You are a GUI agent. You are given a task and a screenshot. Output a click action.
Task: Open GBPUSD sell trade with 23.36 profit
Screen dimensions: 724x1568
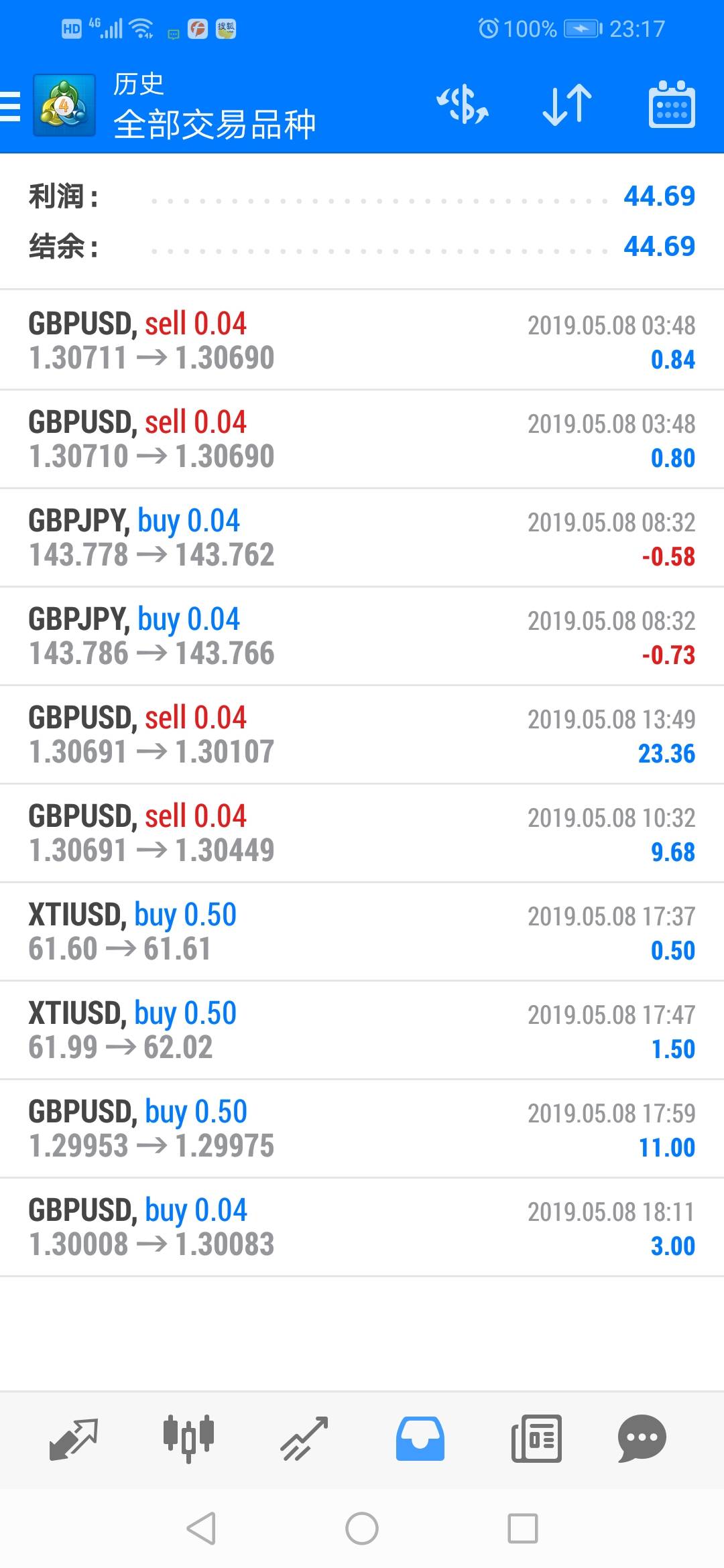point(362,734)
